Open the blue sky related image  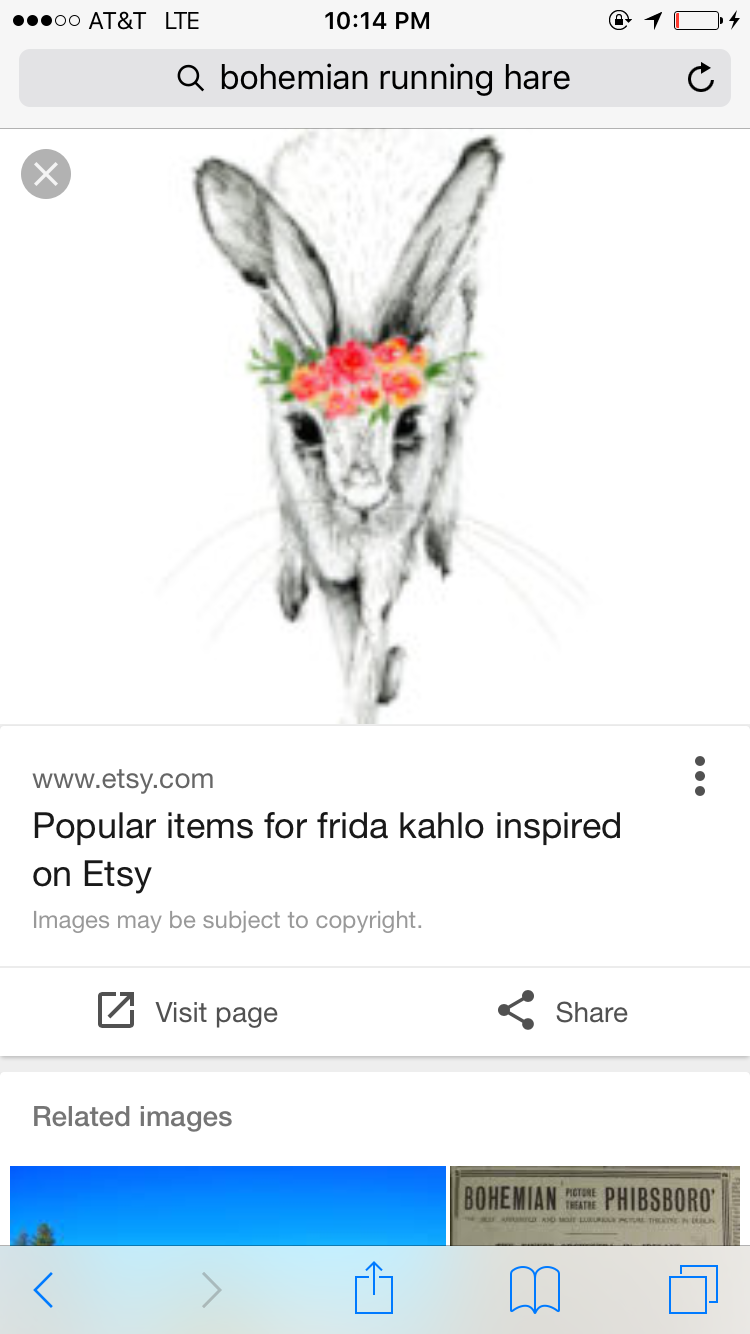[227, 1205]
